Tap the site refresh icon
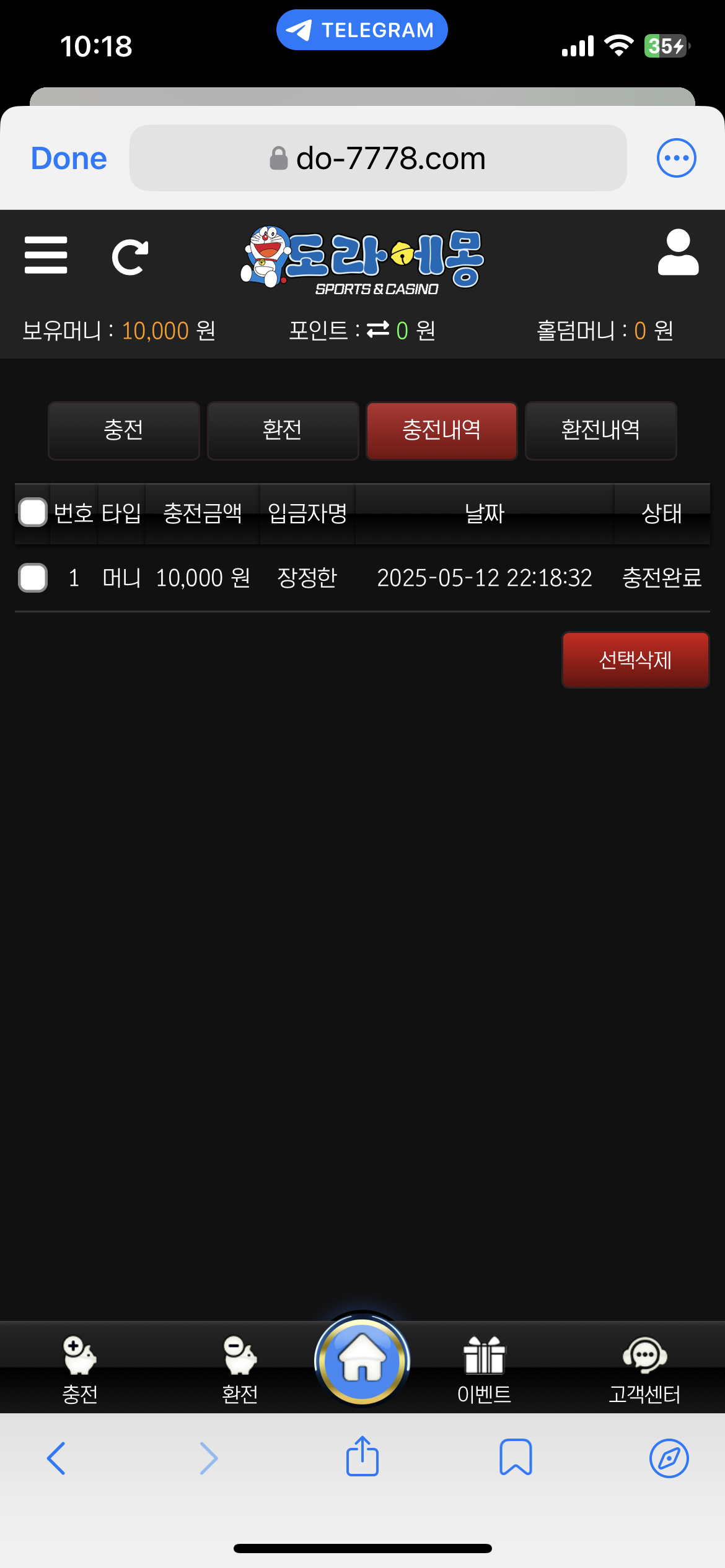 coord(130,257)
